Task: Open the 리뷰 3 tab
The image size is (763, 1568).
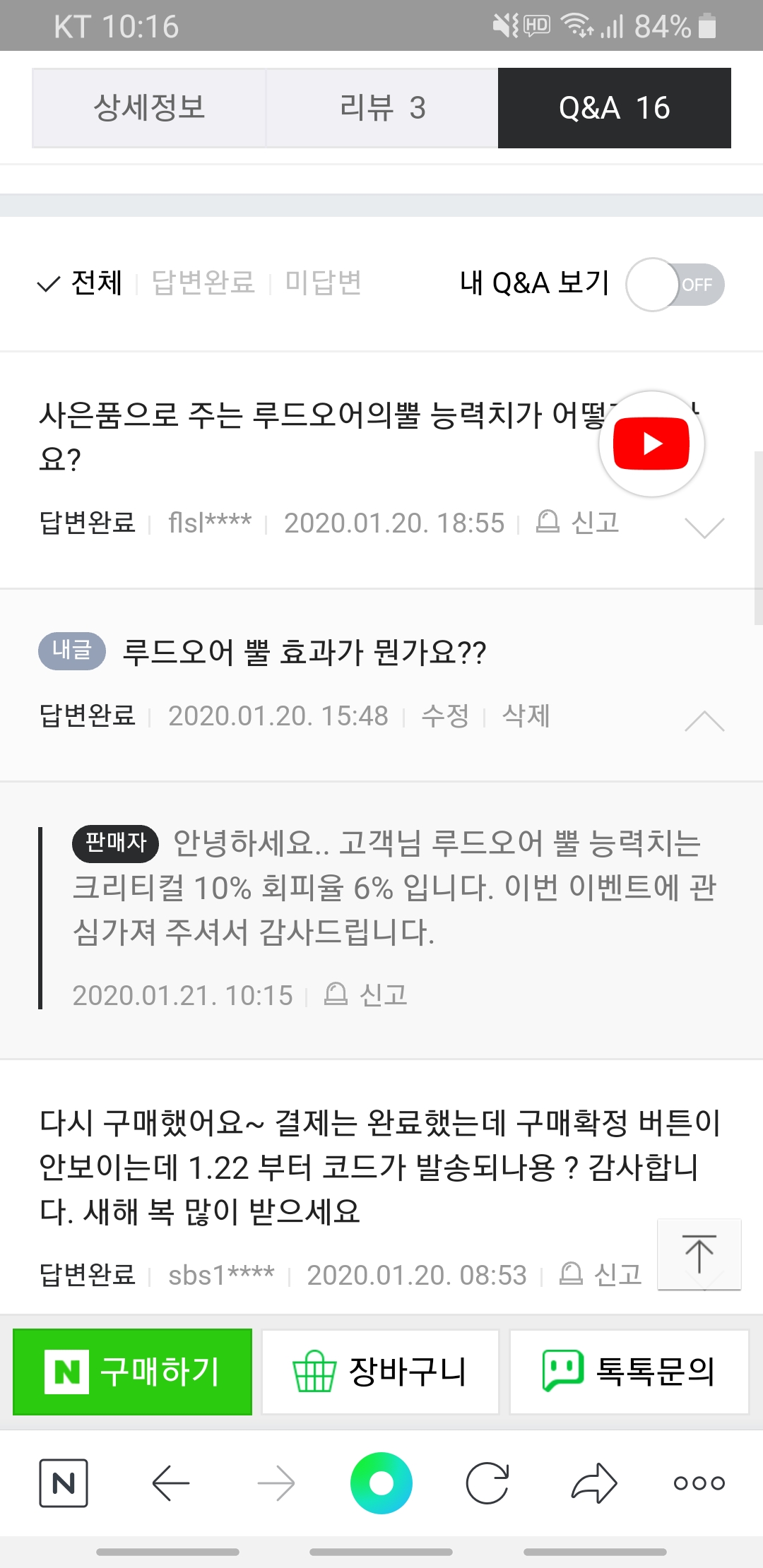Action: (x=381, y=108)
